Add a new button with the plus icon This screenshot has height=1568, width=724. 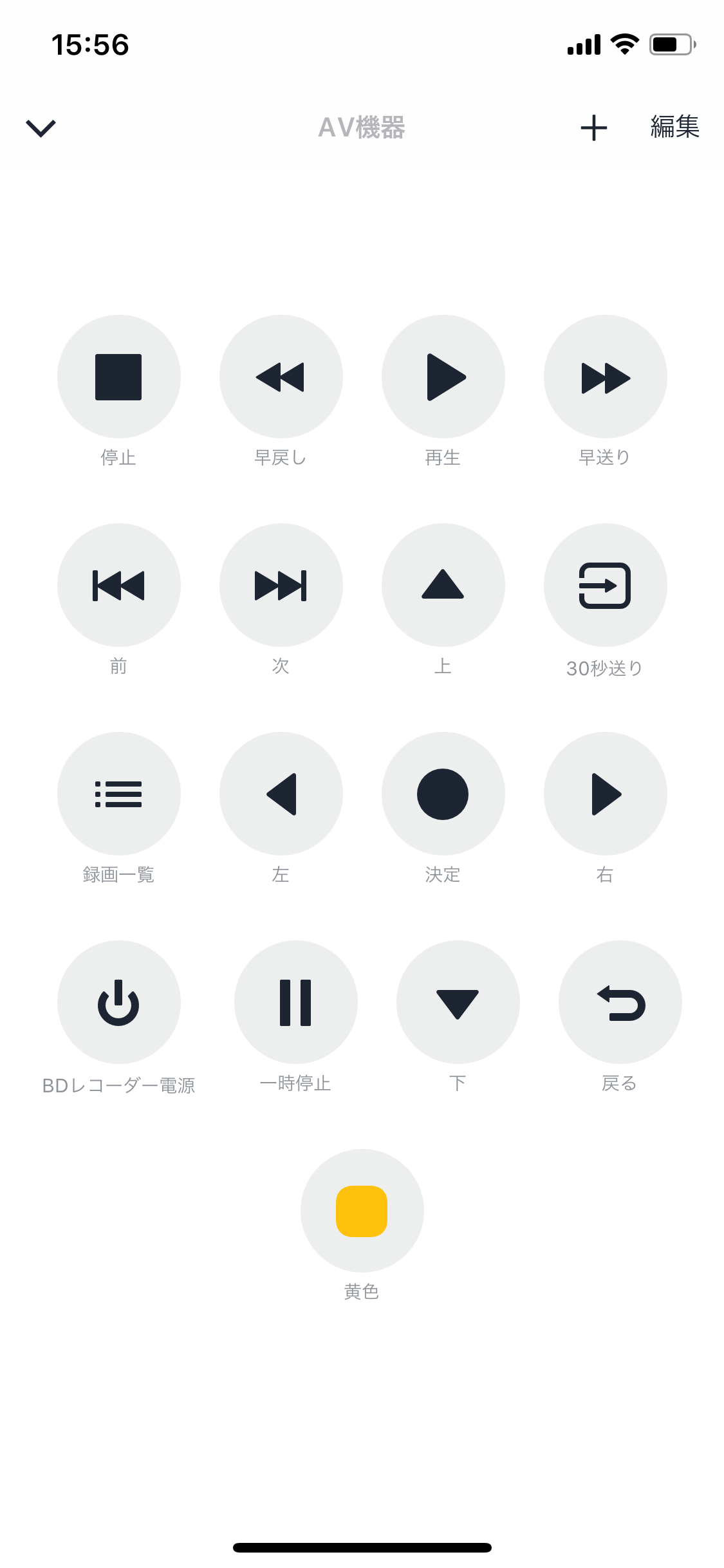coord(593,127)
